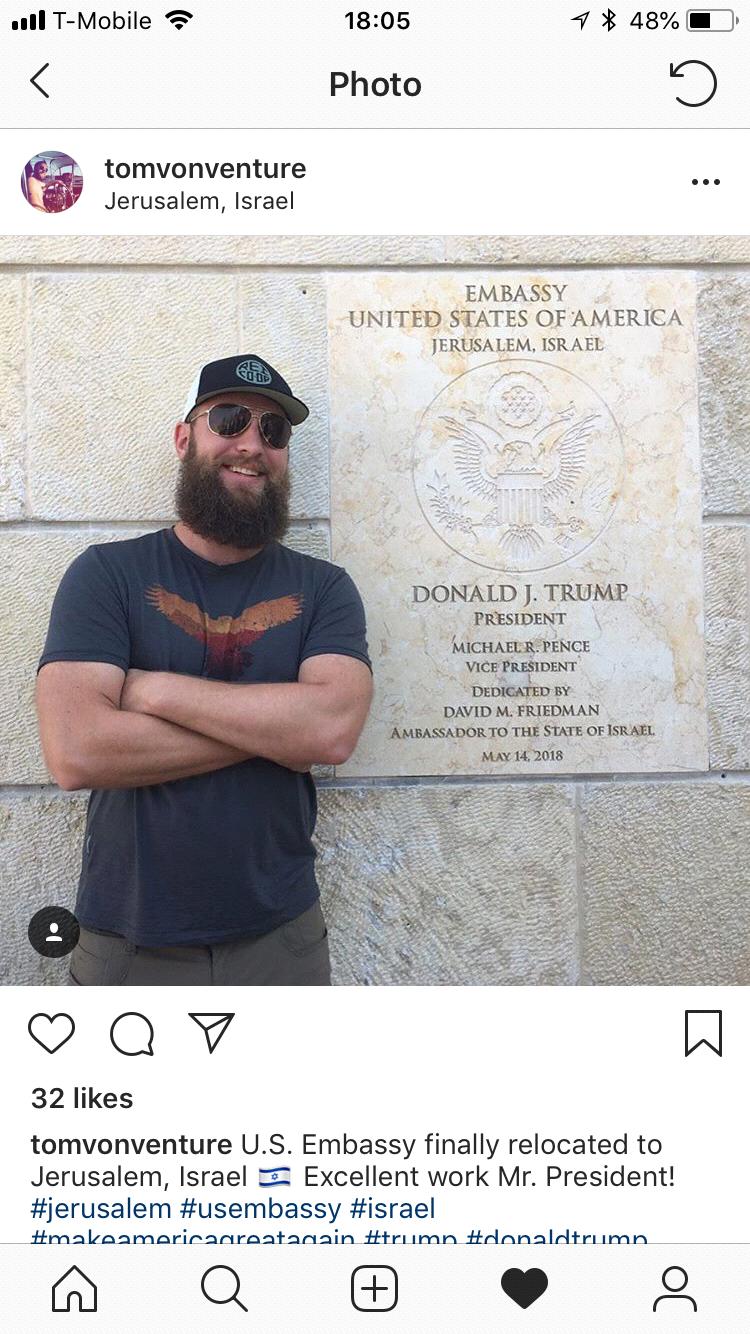The height and width of the screenshot is (1334, 750).
Task: Switch to the Search tab
Action: [x=224, y=1289]
